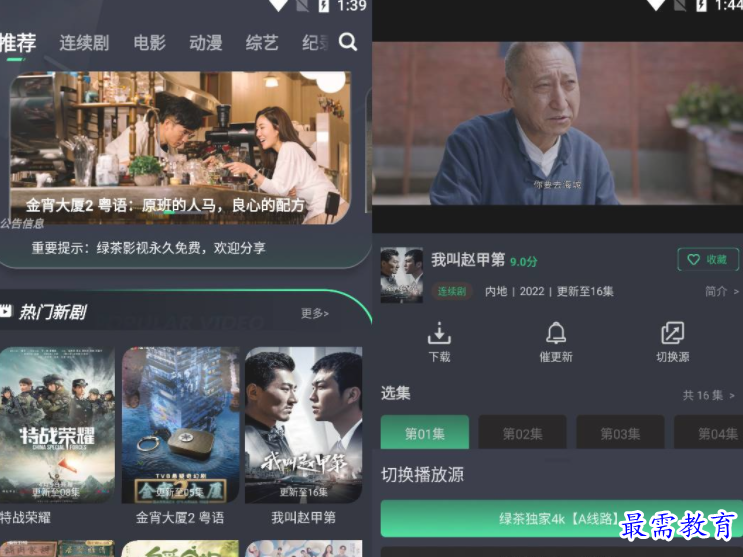Open the 特战荣耀 poster card

tap(57, 425)
